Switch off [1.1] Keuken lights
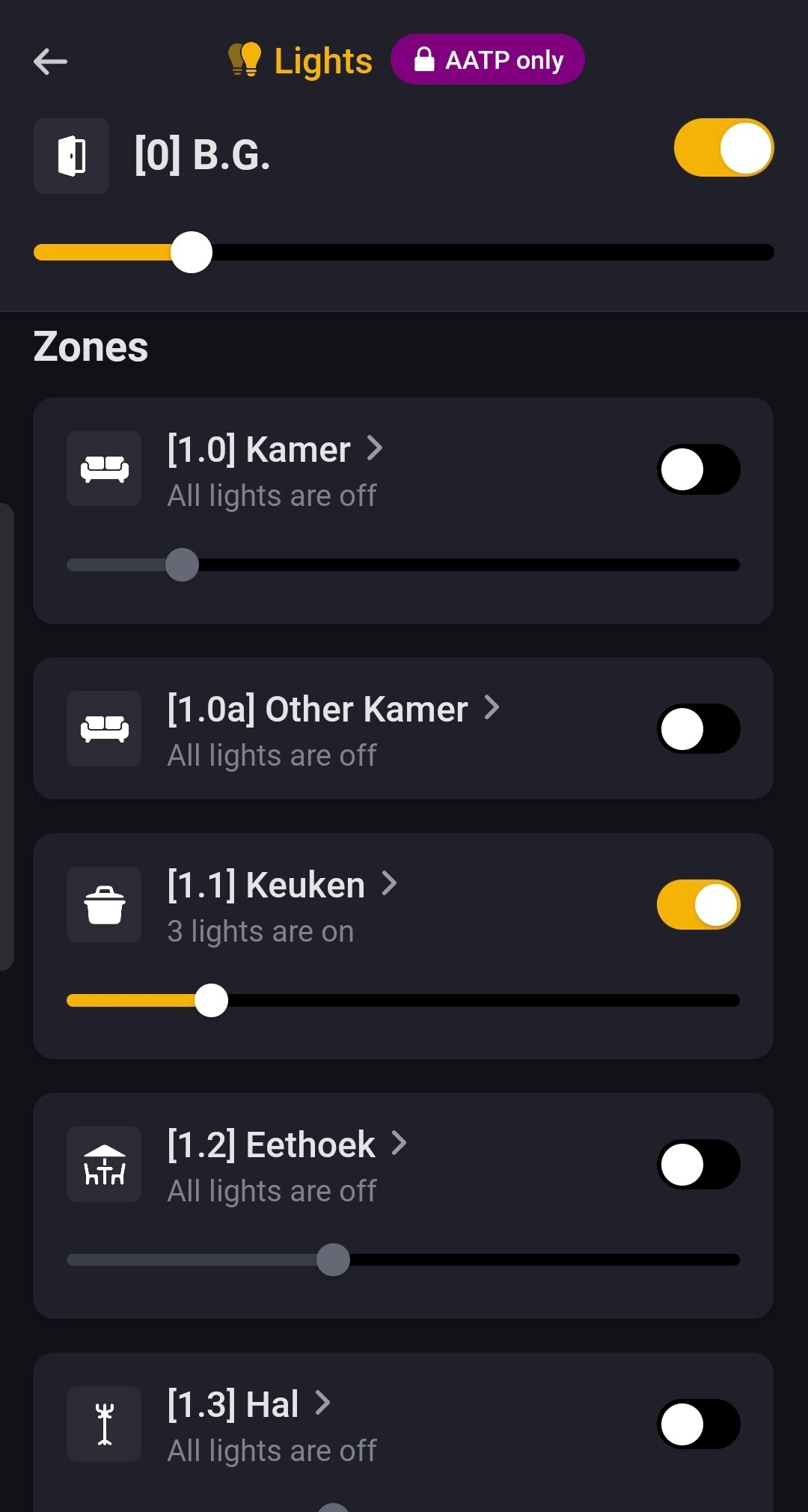The height and width of the screenshot is (1512, 808). [698, 905]
